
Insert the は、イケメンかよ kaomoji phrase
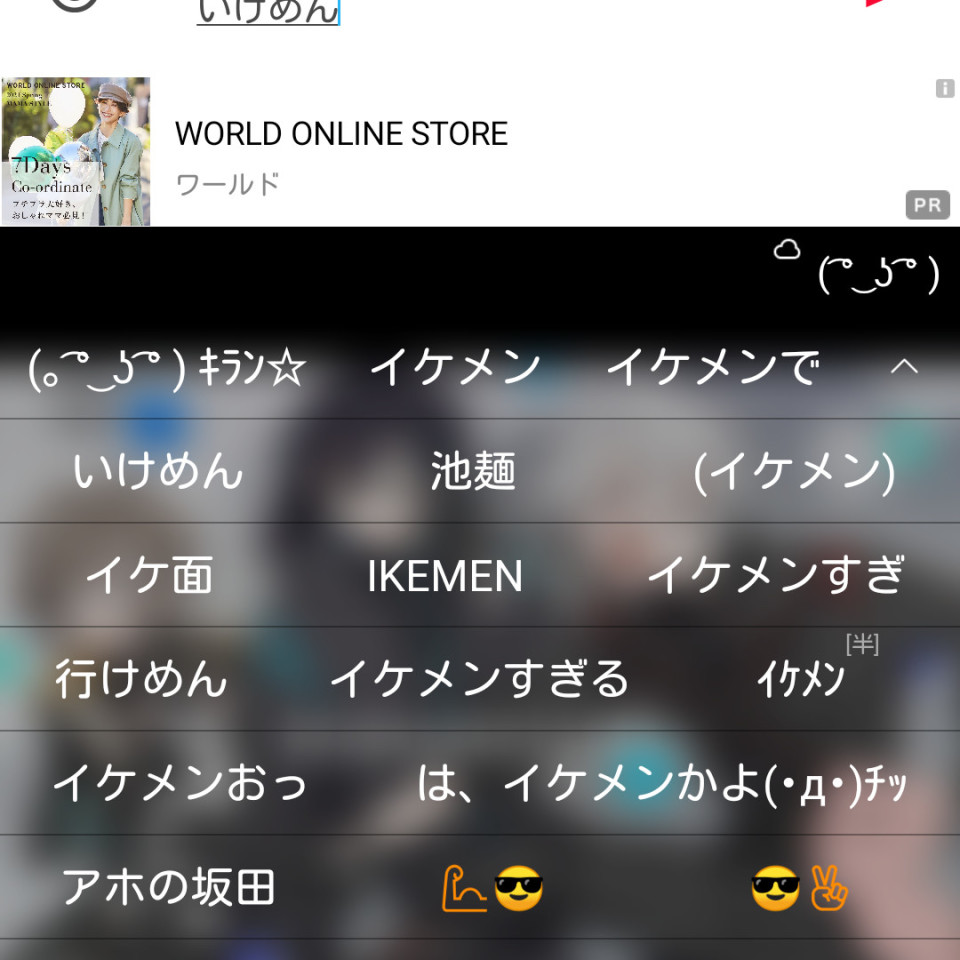click(x=661, y=784)
